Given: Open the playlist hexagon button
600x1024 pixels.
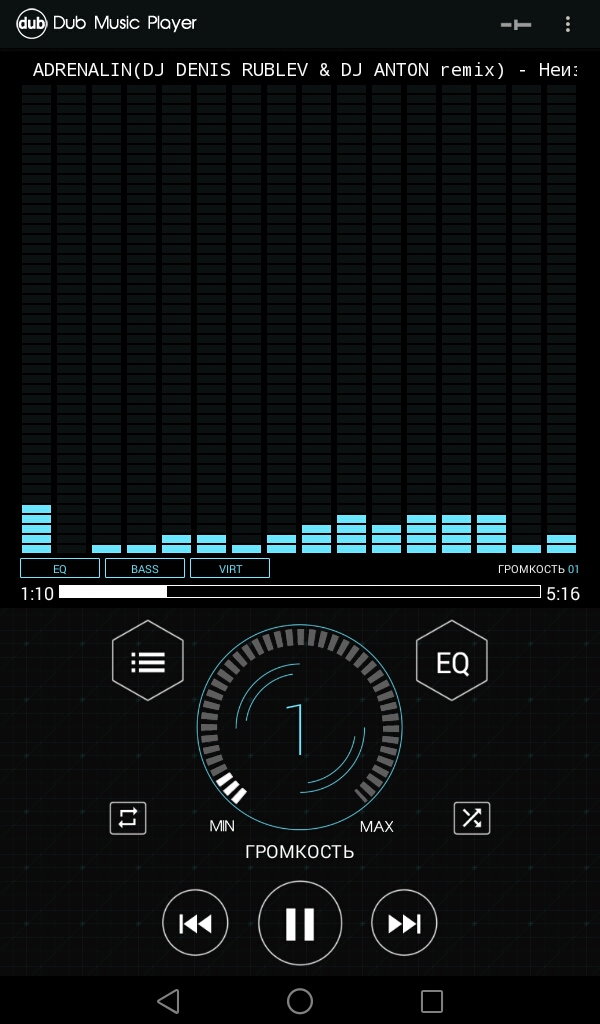Looking at the screenshot, I should [x=148, y=661].
